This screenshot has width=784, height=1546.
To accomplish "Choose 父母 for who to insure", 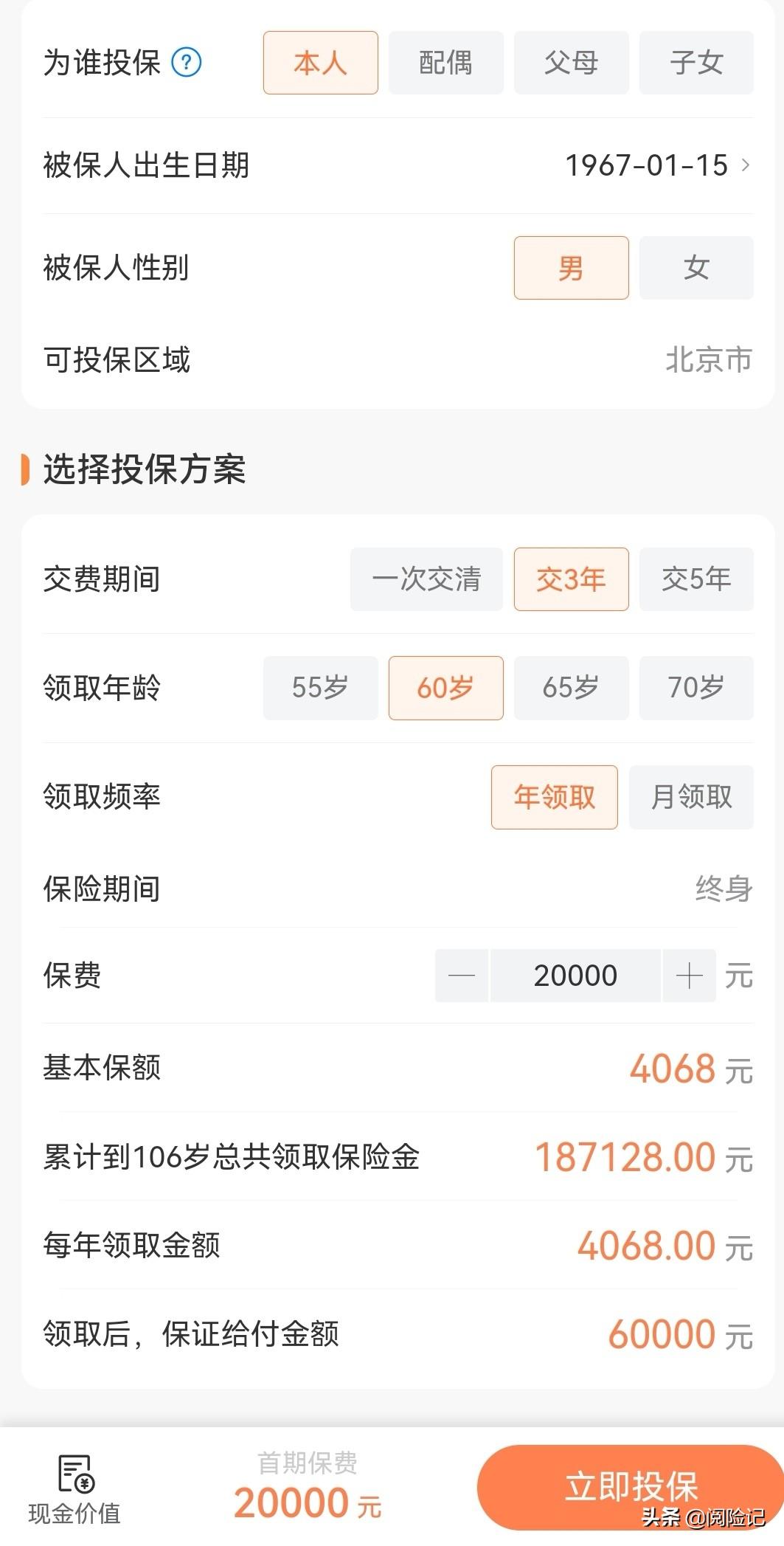I will click(571, 63).
